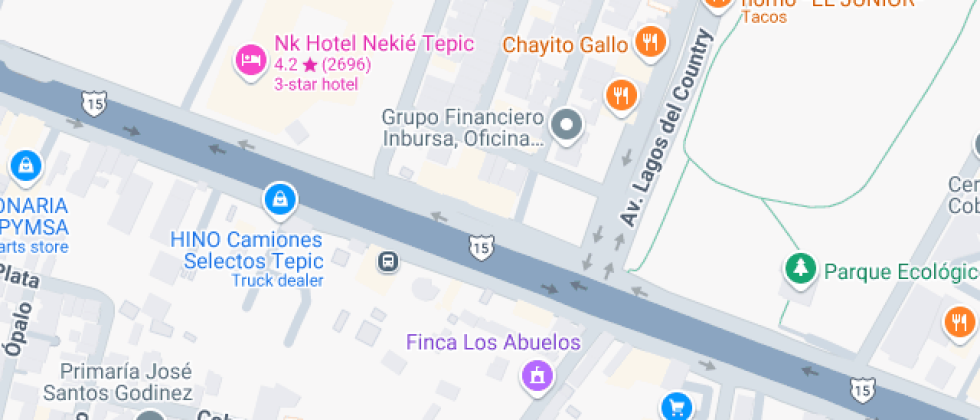Tap the Grupo Financiero Inbursa pin

click(x=568, y=126)
